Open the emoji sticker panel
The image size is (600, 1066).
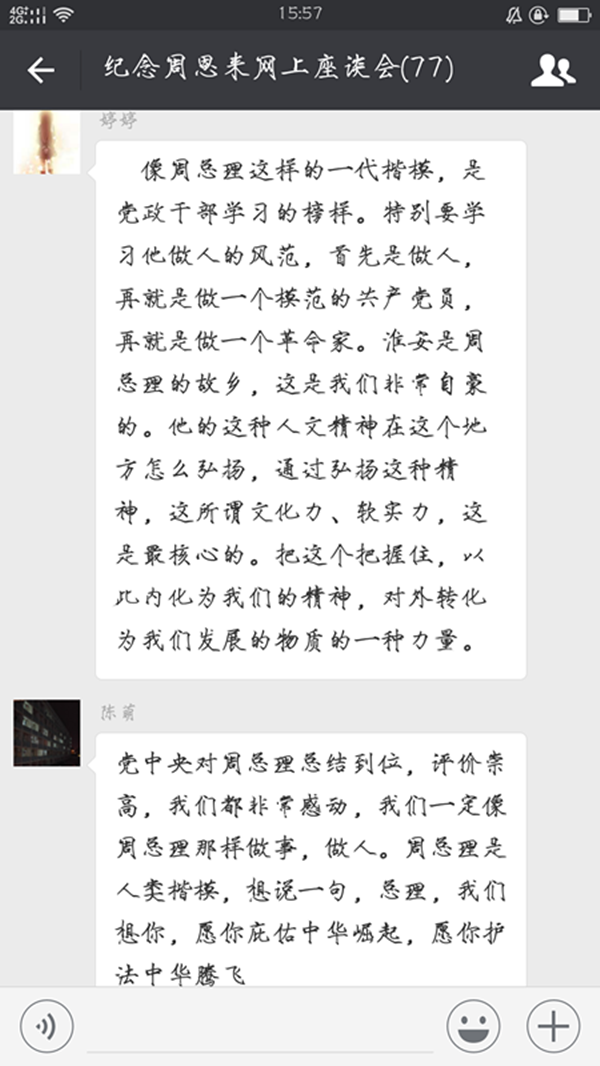474,1026
